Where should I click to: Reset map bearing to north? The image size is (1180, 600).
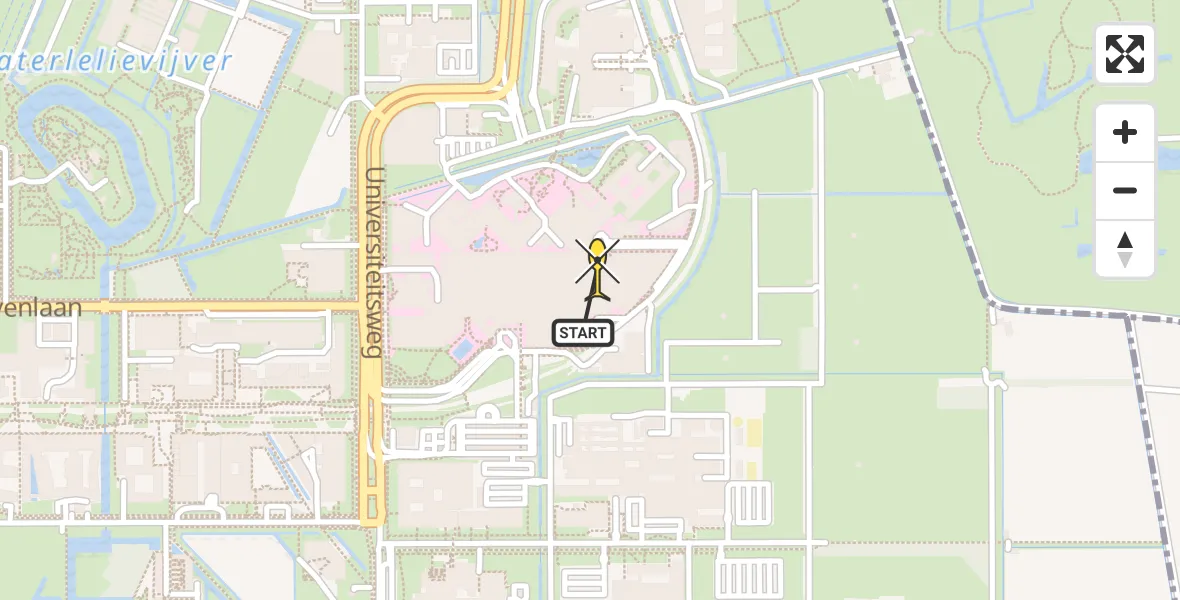1125,249
